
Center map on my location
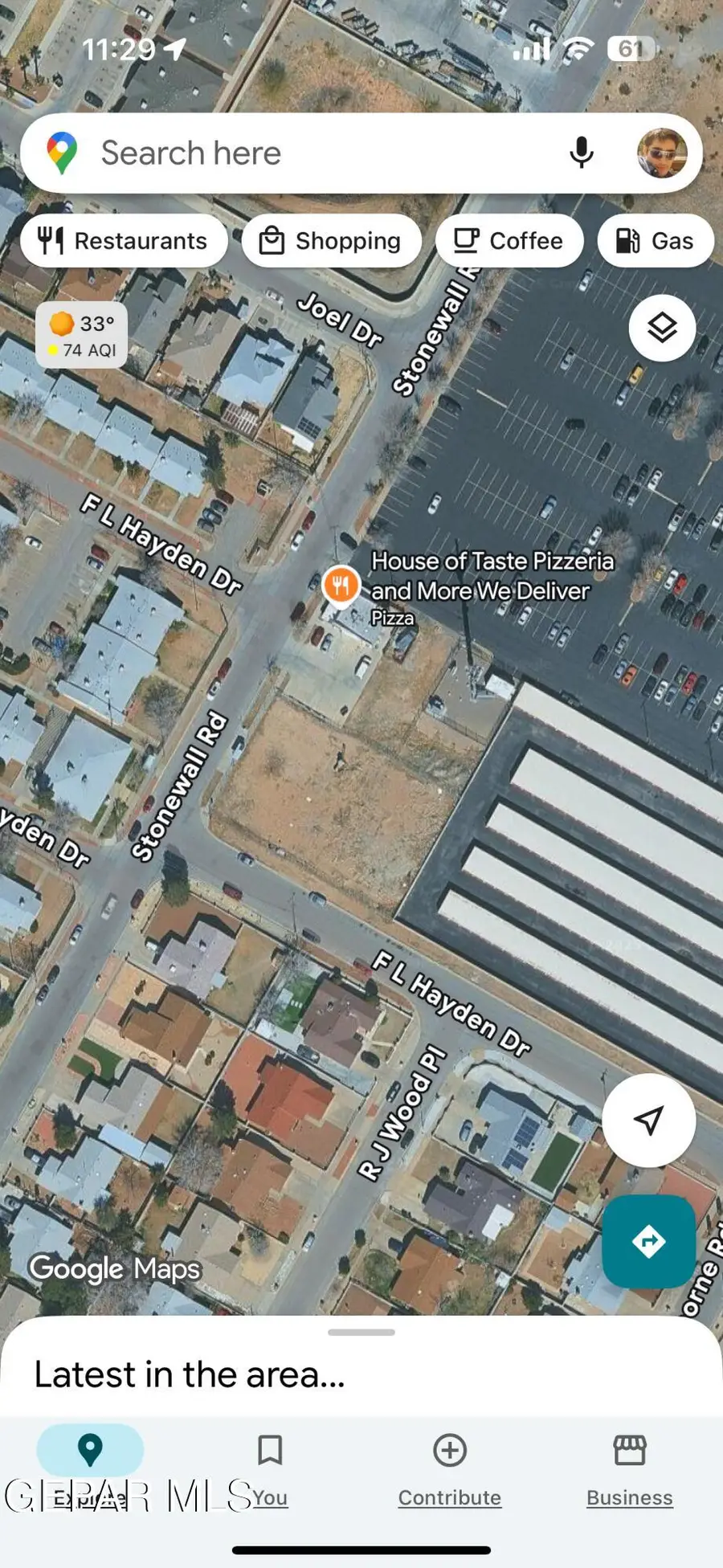pyautogui.click(x=648, y=1120)
